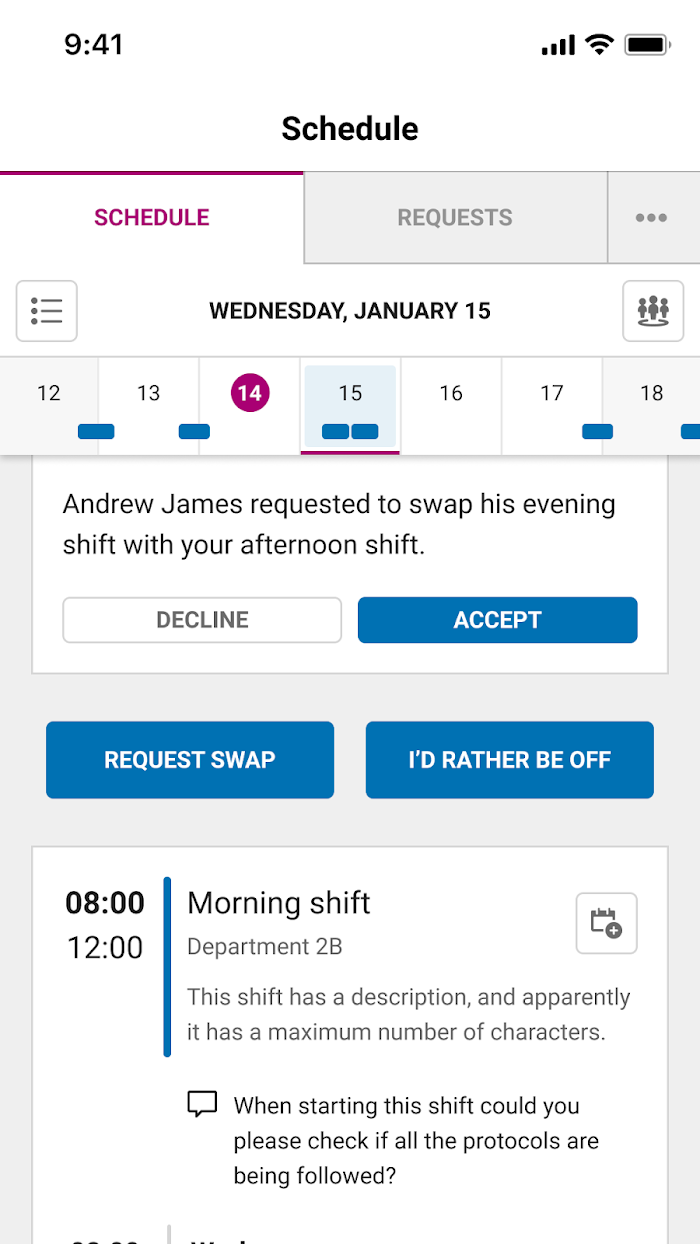Image resolution: width=700 pixels, height=1244 pixels.
Task: Choose I'd Rather Be Off
Action: (x=509, y=760)
